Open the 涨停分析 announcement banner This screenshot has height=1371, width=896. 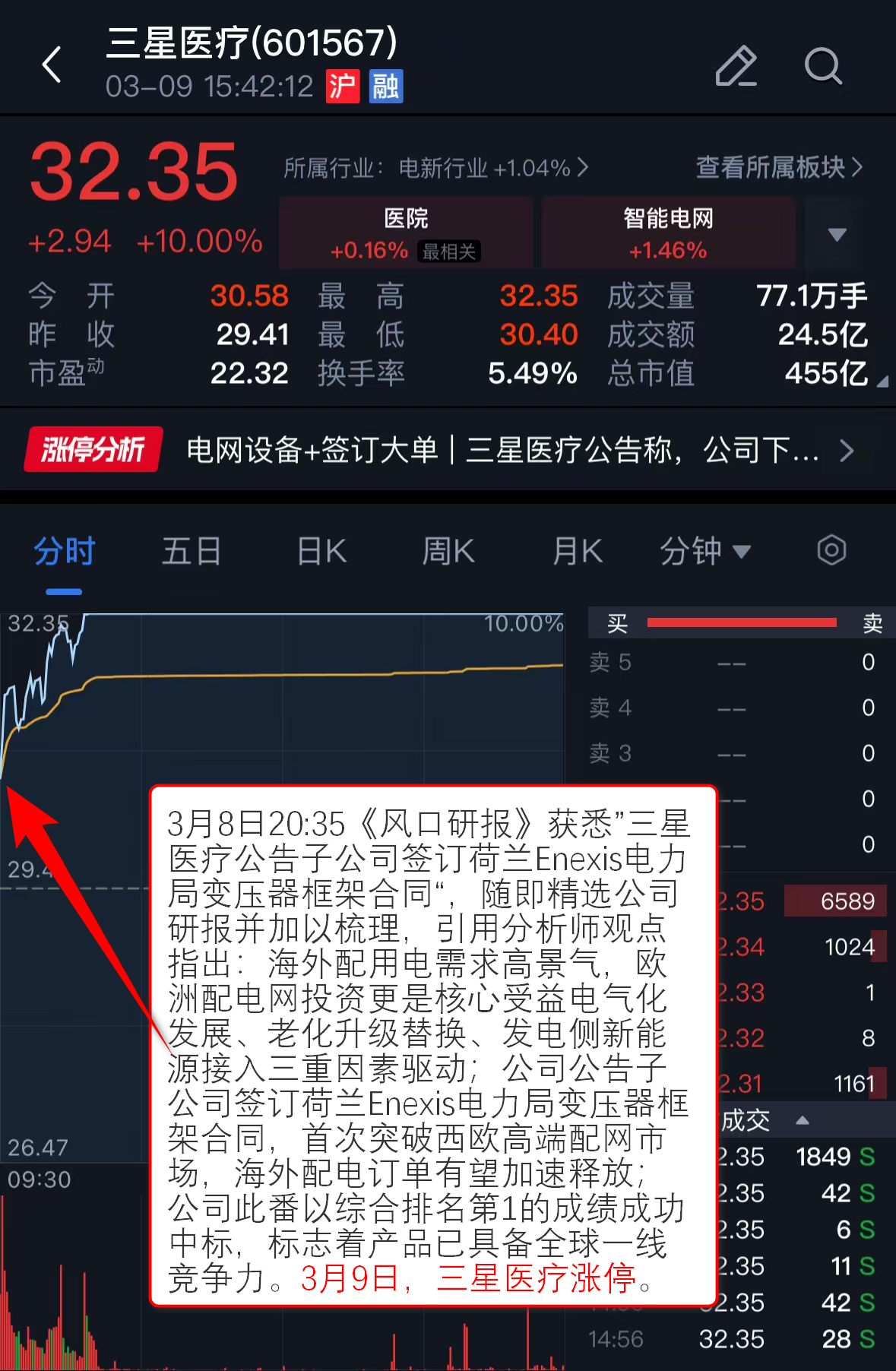click(447, 450)
